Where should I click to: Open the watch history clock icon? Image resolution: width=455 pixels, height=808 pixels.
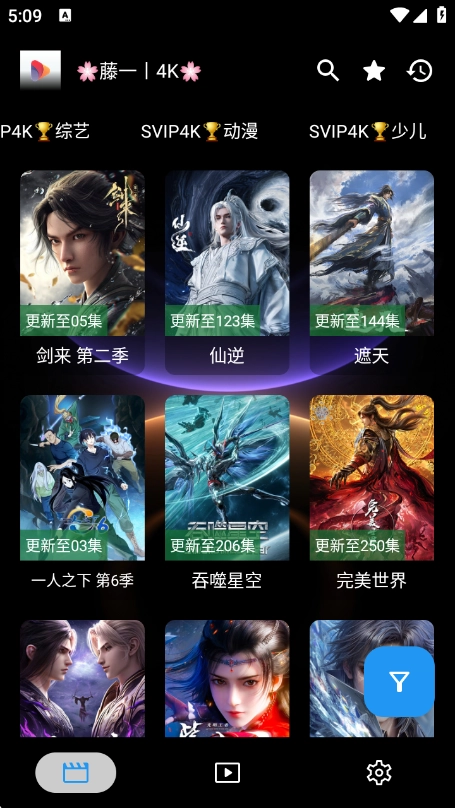(x=419, y=71)
